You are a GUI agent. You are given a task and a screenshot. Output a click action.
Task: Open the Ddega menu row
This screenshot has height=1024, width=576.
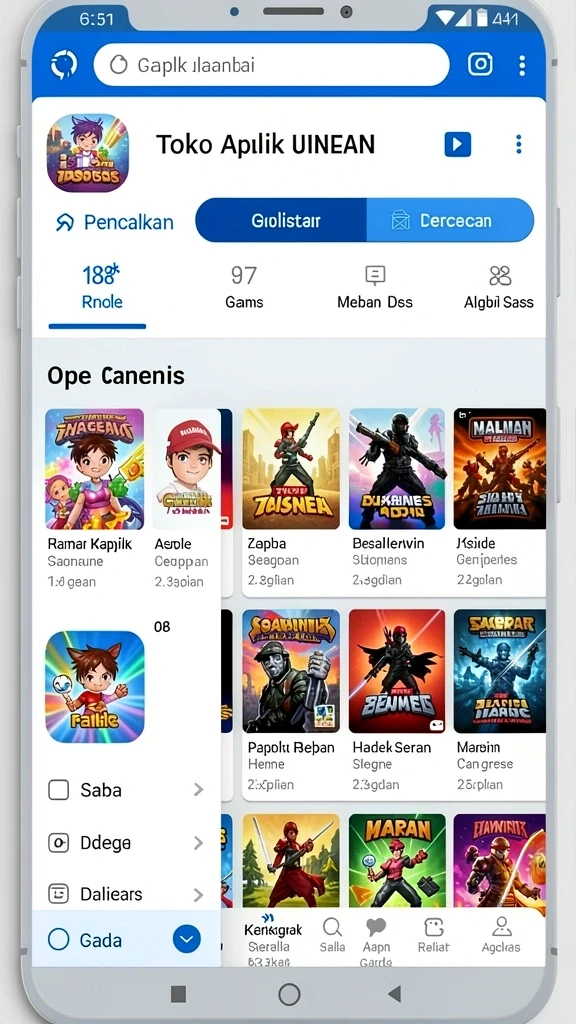coord(127,842)
